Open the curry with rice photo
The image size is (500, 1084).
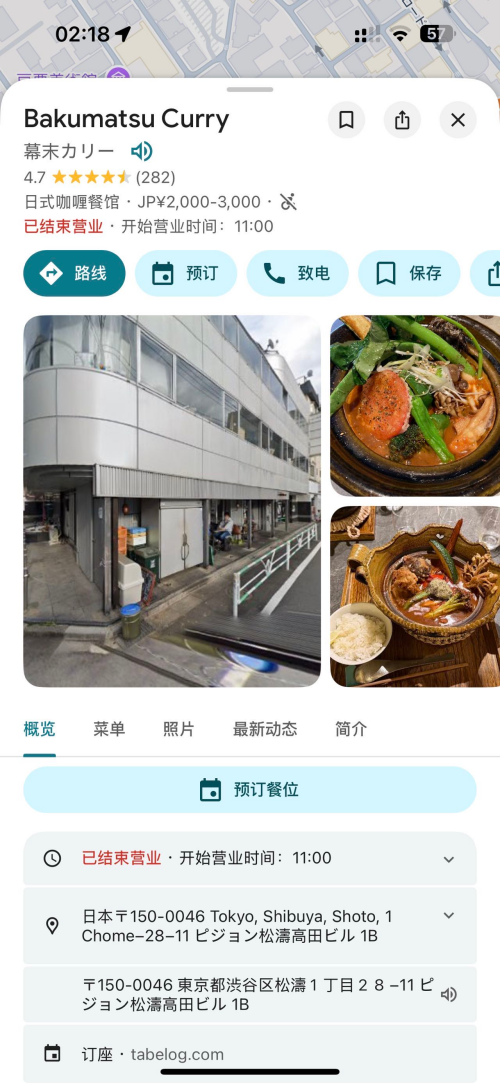[x=415, y=597]
